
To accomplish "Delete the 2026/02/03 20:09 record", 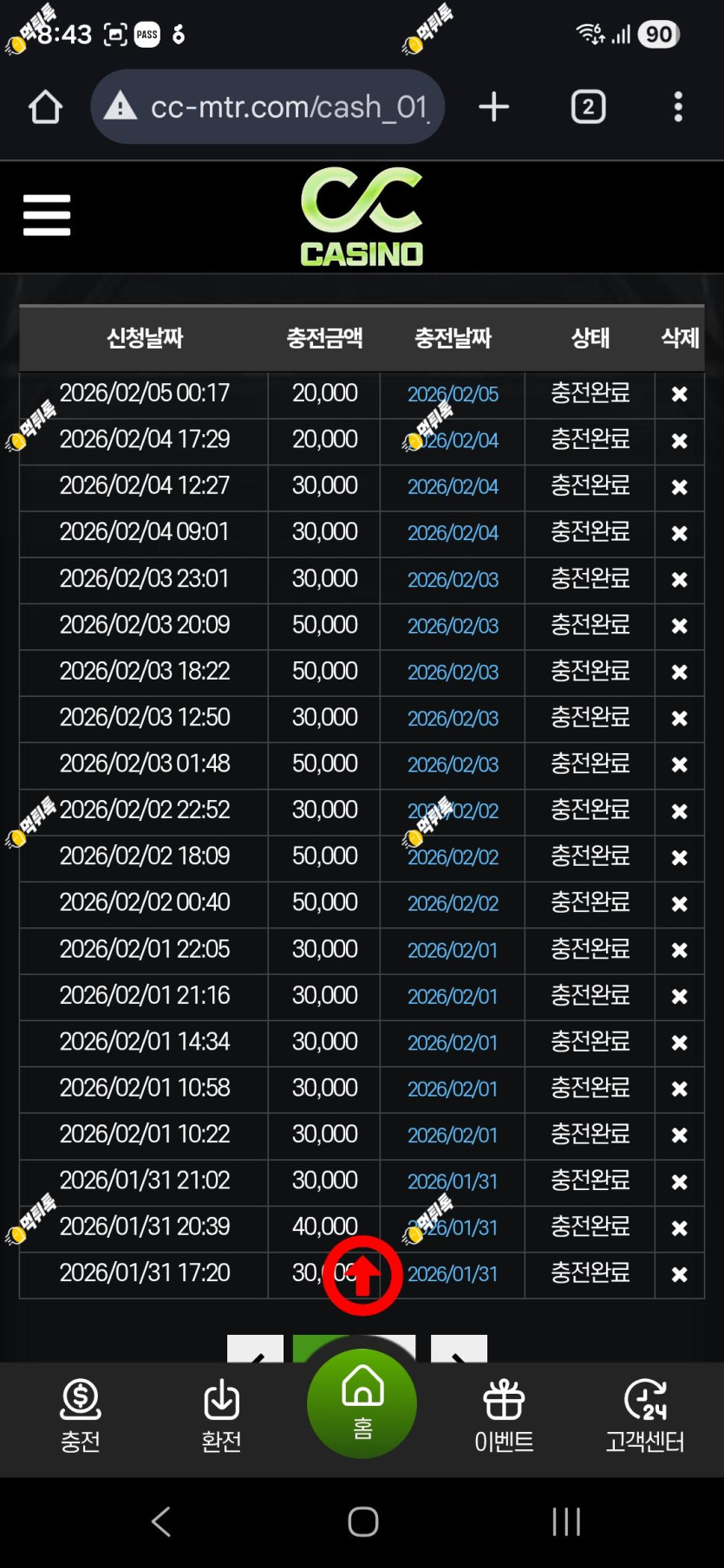I will tap(680, 626).
